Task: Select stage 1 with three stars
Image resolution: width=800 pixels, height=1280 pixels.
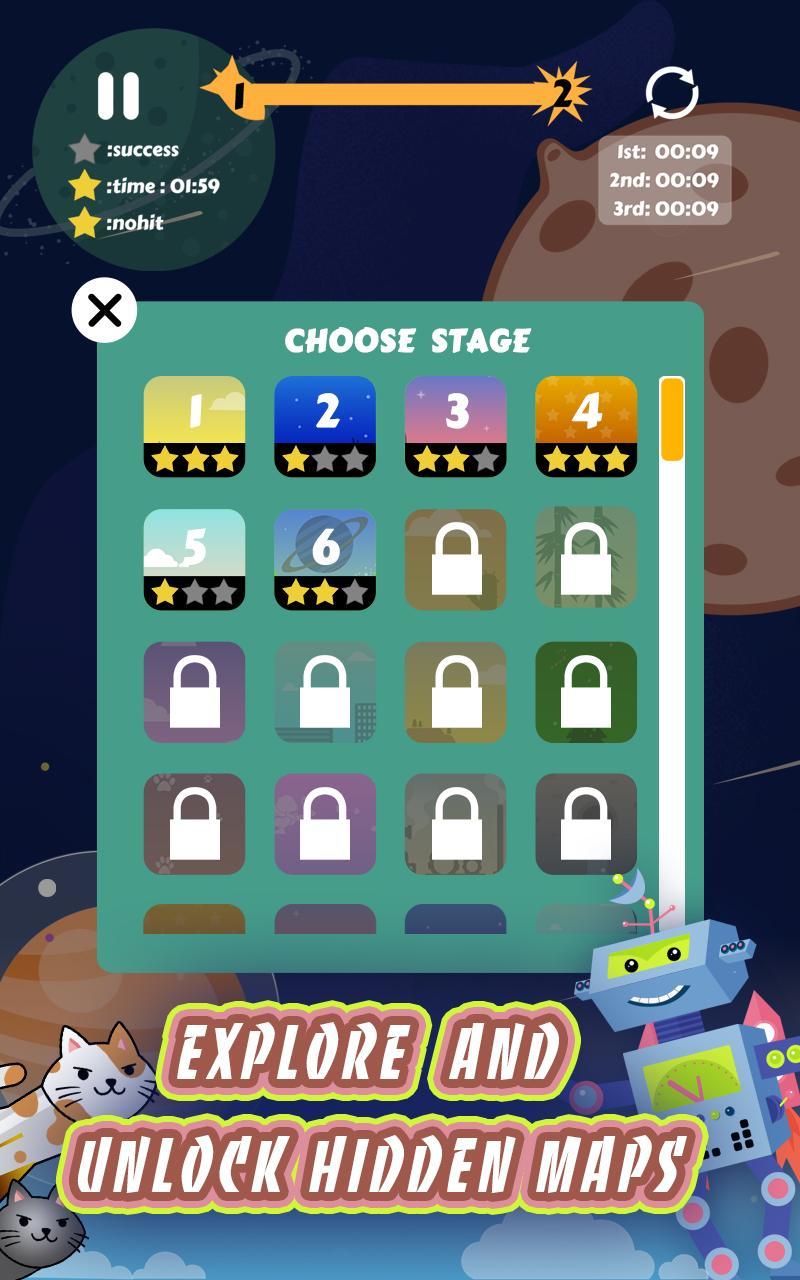Action: click(x=197, y=427)
